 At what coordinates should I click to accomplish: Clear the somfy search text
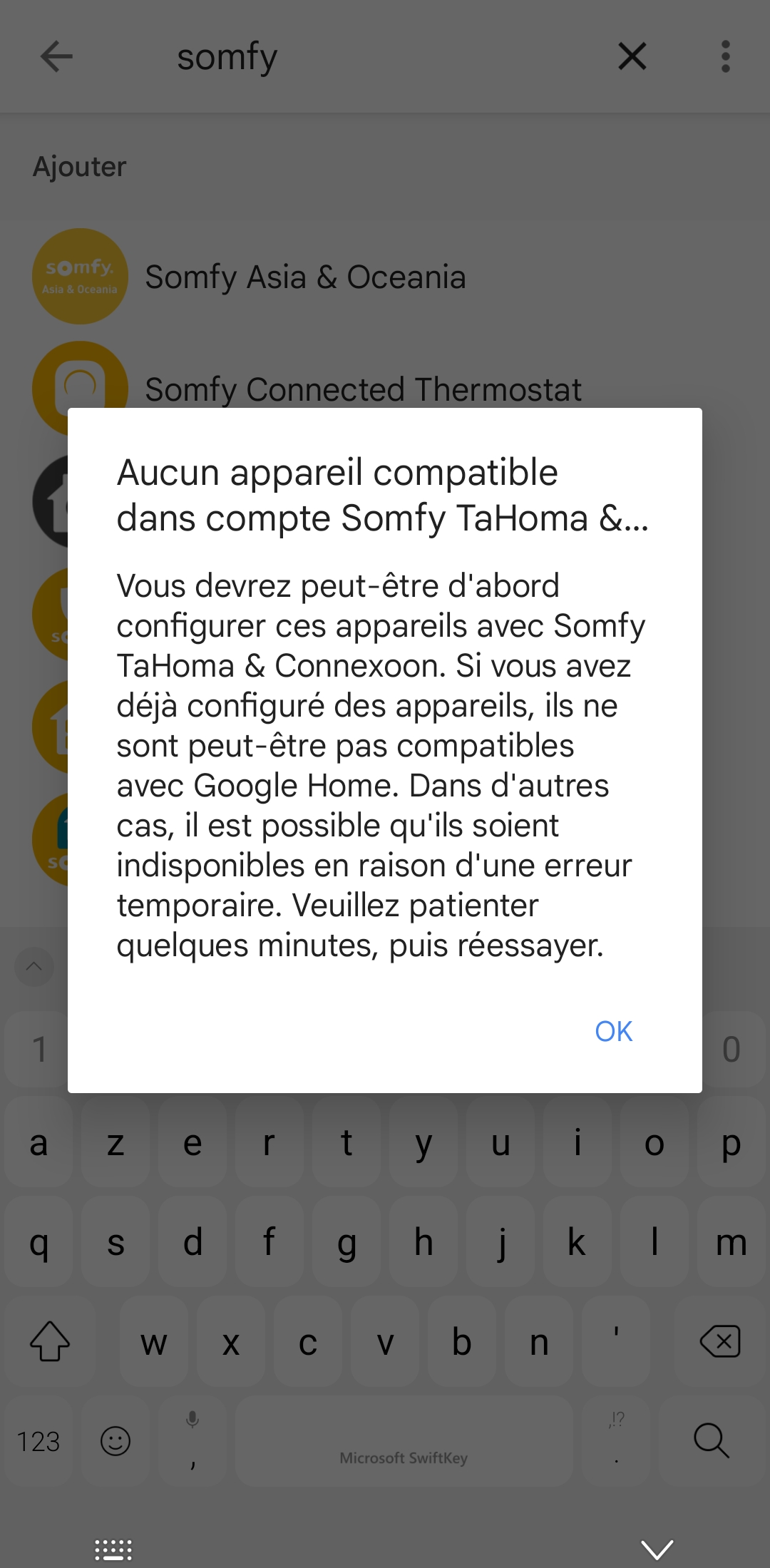[x=632, y=56]
